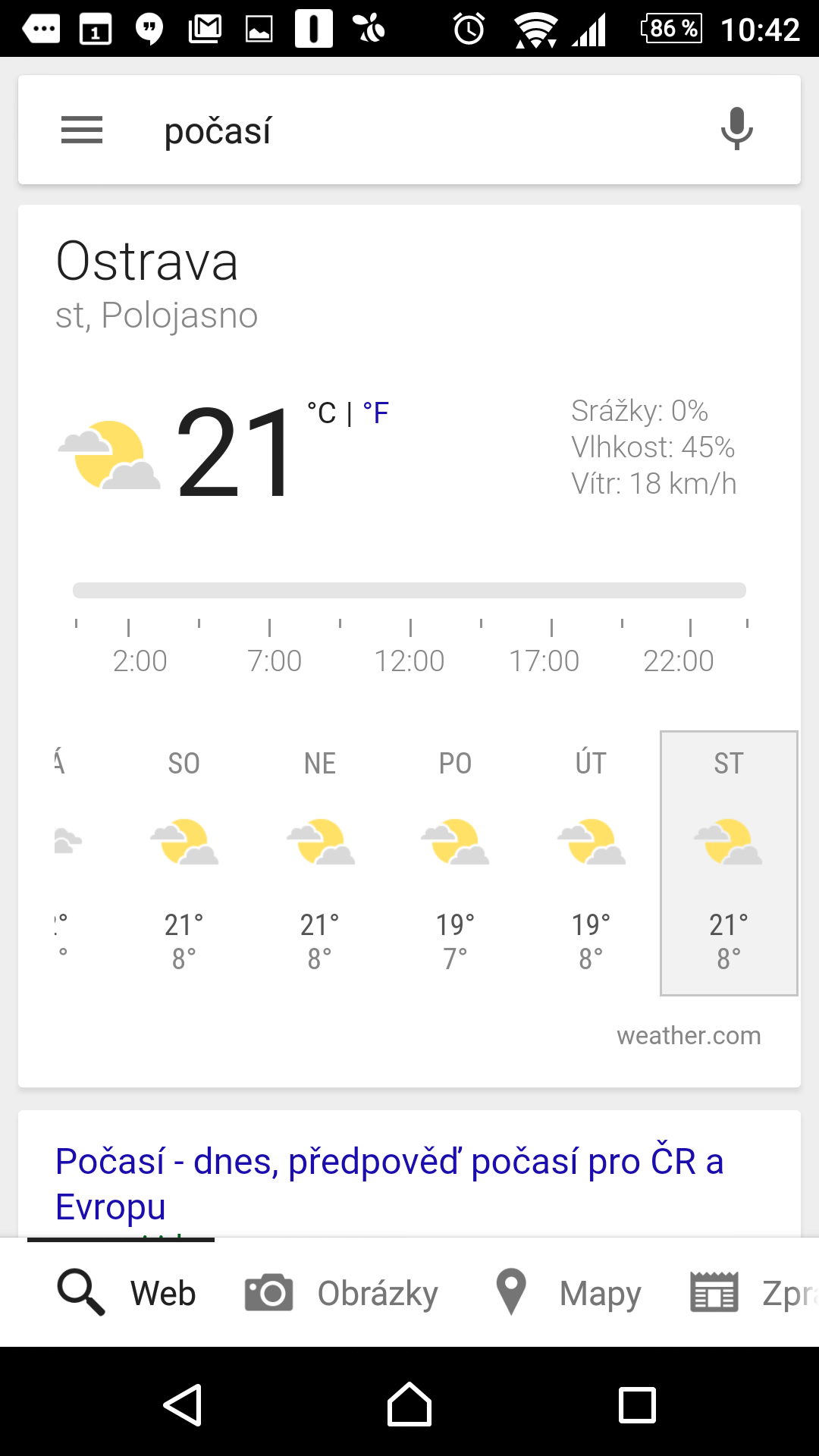Switch to the Mapy tab
This screenshot has height=1456, width=819.
click(568, 1293)
